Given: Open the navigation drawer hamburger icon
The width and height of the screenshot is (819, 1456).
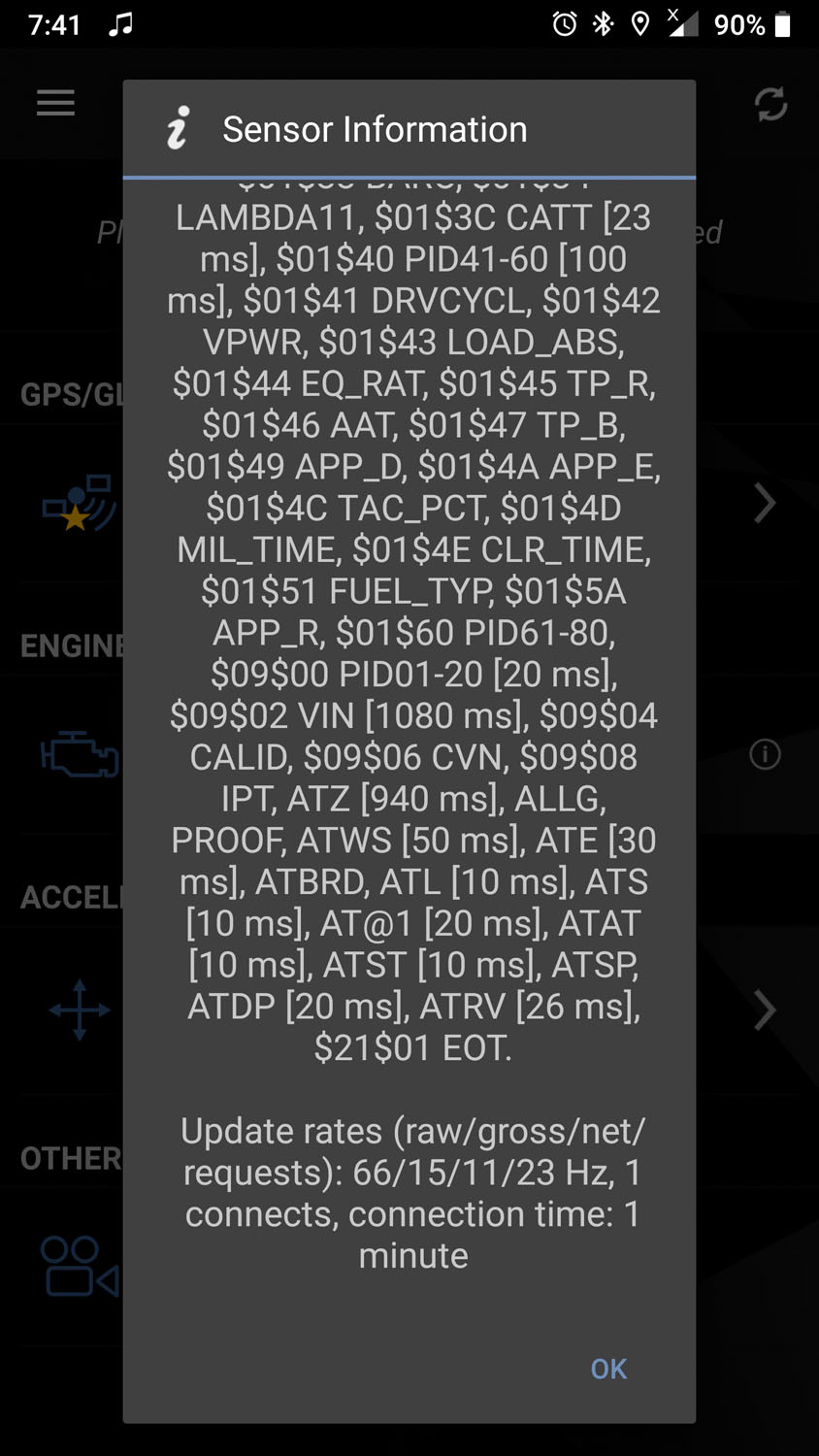Looking at the screenshot, I should tap(55, 103).
